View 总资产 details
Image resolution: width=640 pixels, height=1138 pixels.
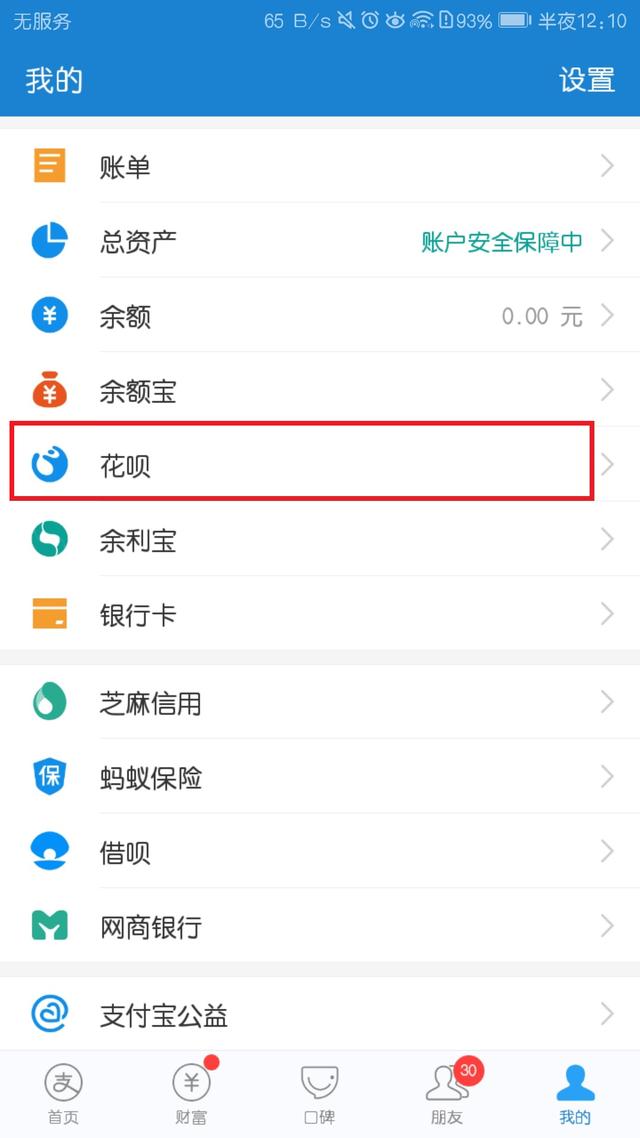320,241
